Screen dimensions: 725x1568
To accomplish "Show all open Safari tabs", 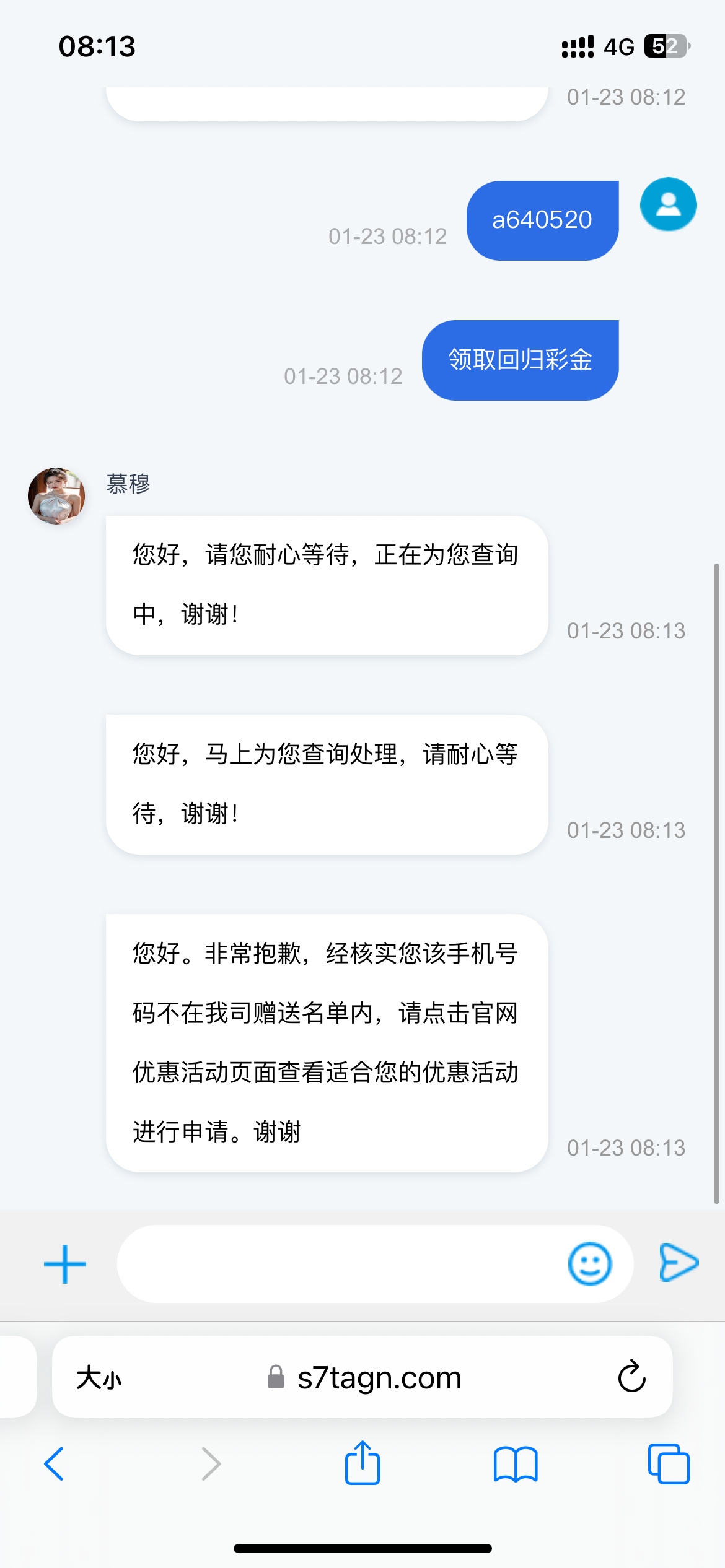I will (669, 1464).
